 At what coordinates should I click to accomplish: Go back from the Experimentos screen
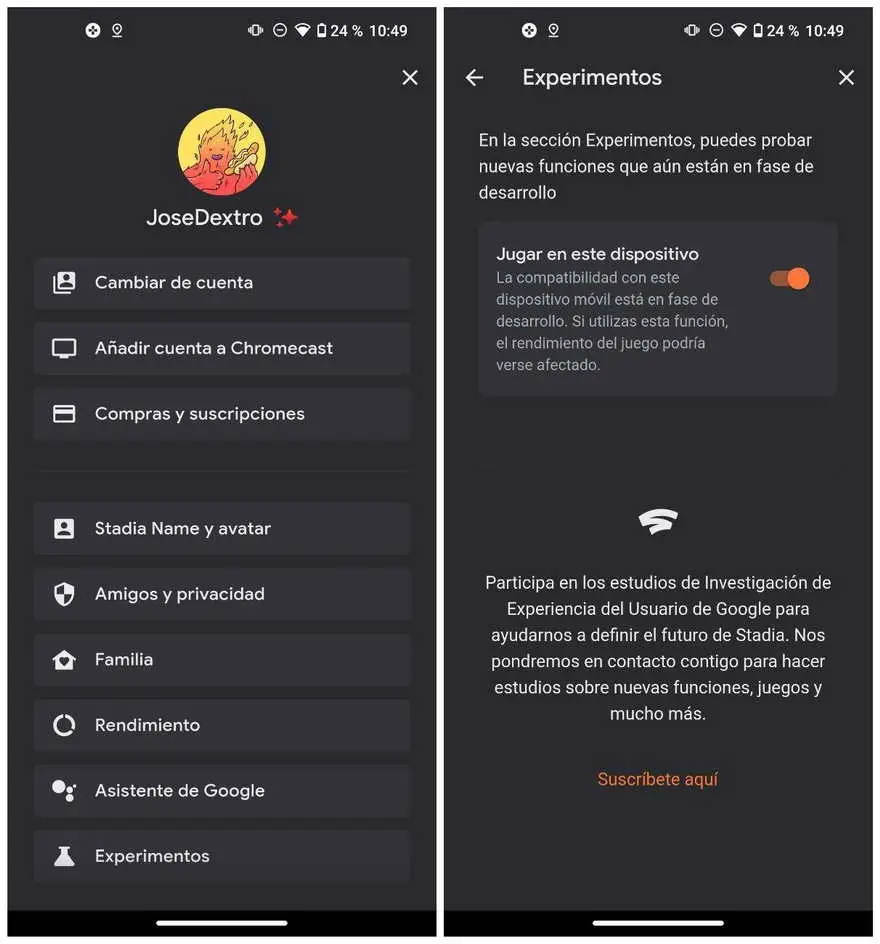[475, 78]
